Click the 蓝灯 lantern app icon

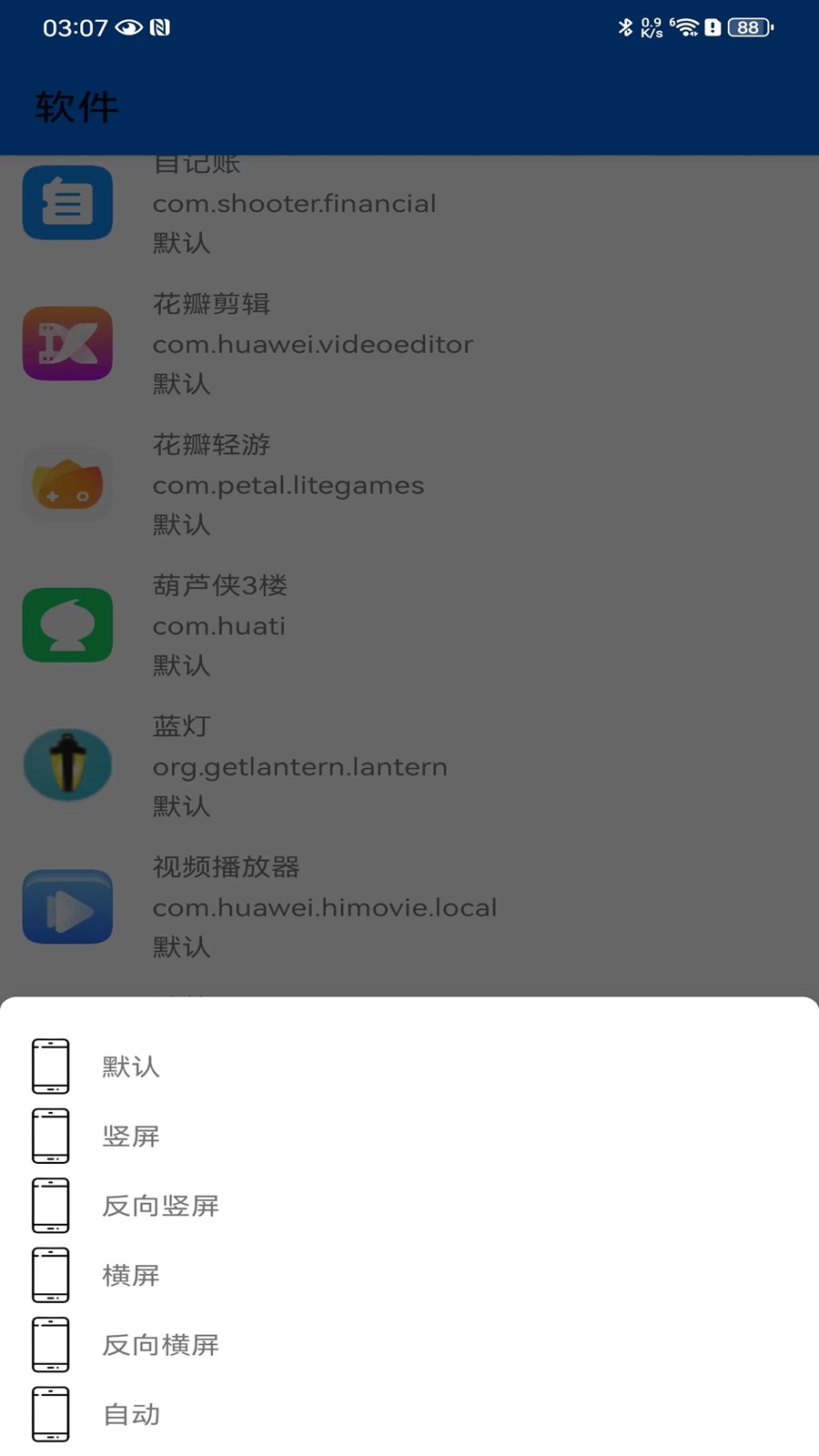[67, 765]
